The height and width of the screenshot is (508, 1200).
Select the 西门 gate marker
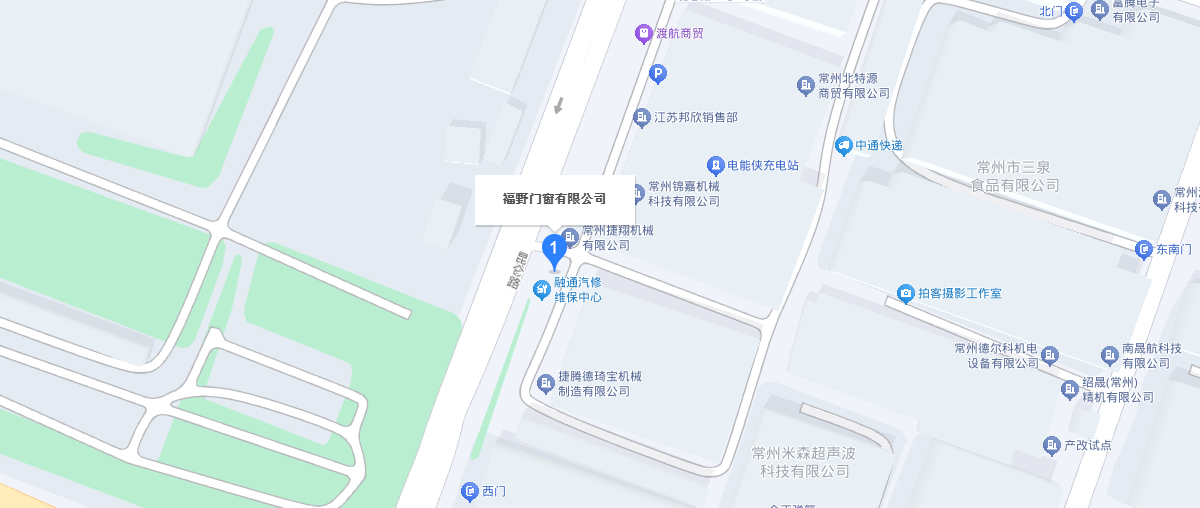pos(470,491)
